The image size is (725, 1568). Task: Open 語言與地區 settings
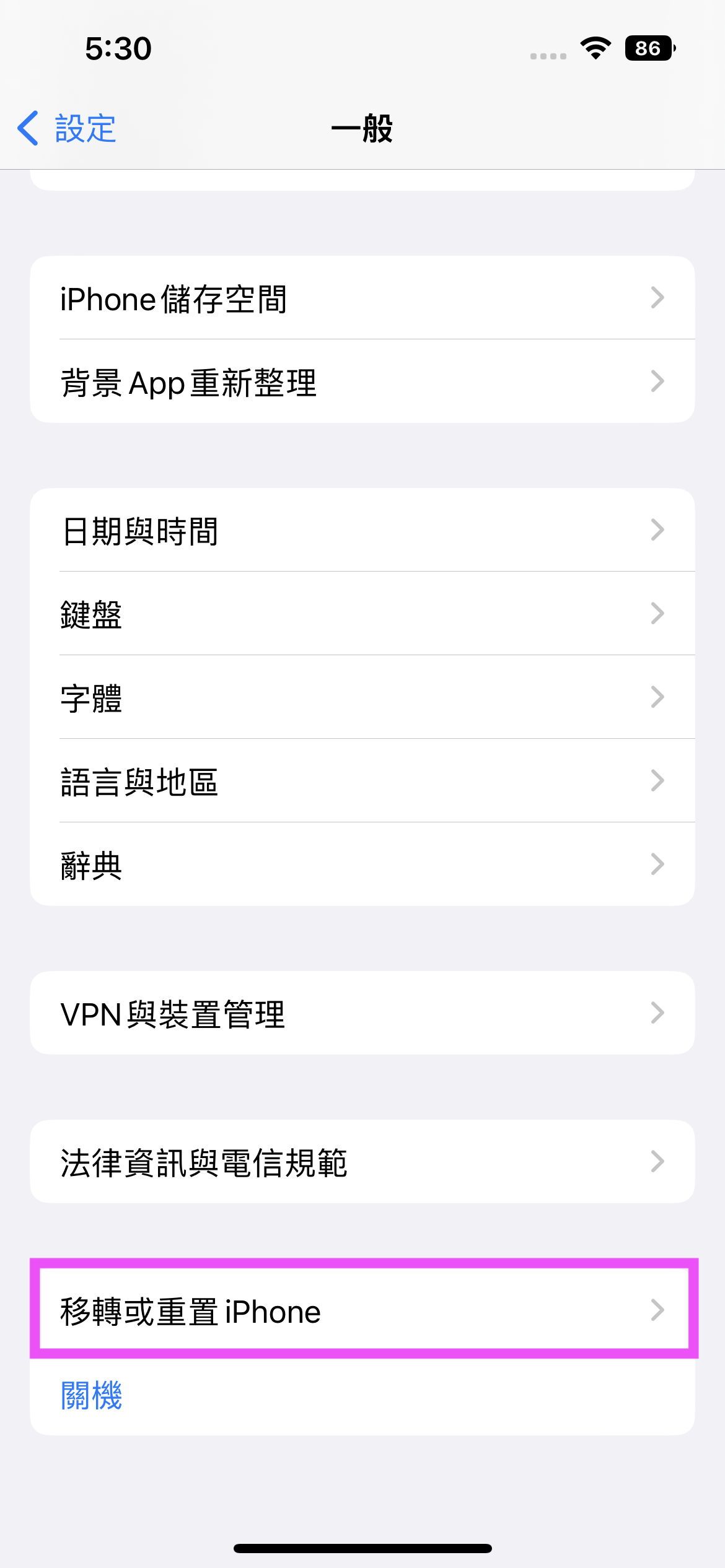[x=362, y=781]
